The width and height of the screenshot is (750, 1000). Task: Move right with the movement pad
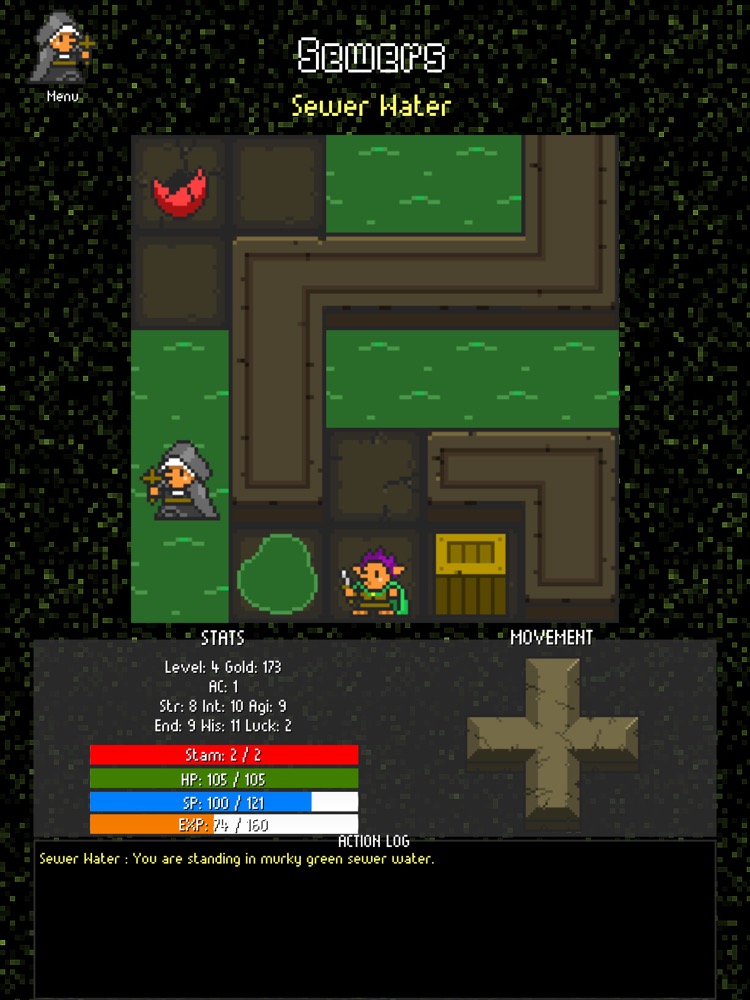click(610, 744)
